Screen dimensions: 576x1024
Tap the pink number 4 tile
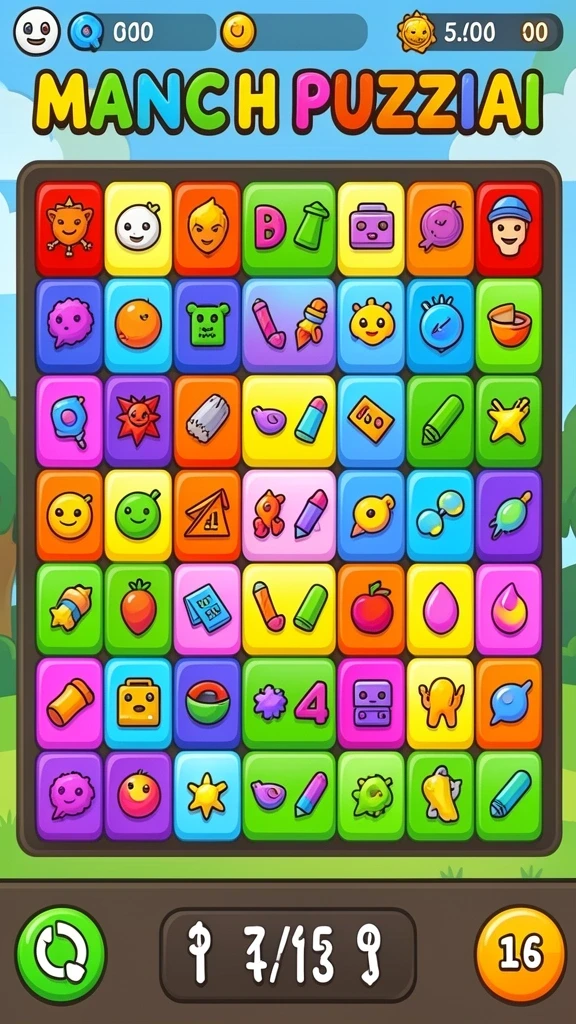(x=289, y=703)
